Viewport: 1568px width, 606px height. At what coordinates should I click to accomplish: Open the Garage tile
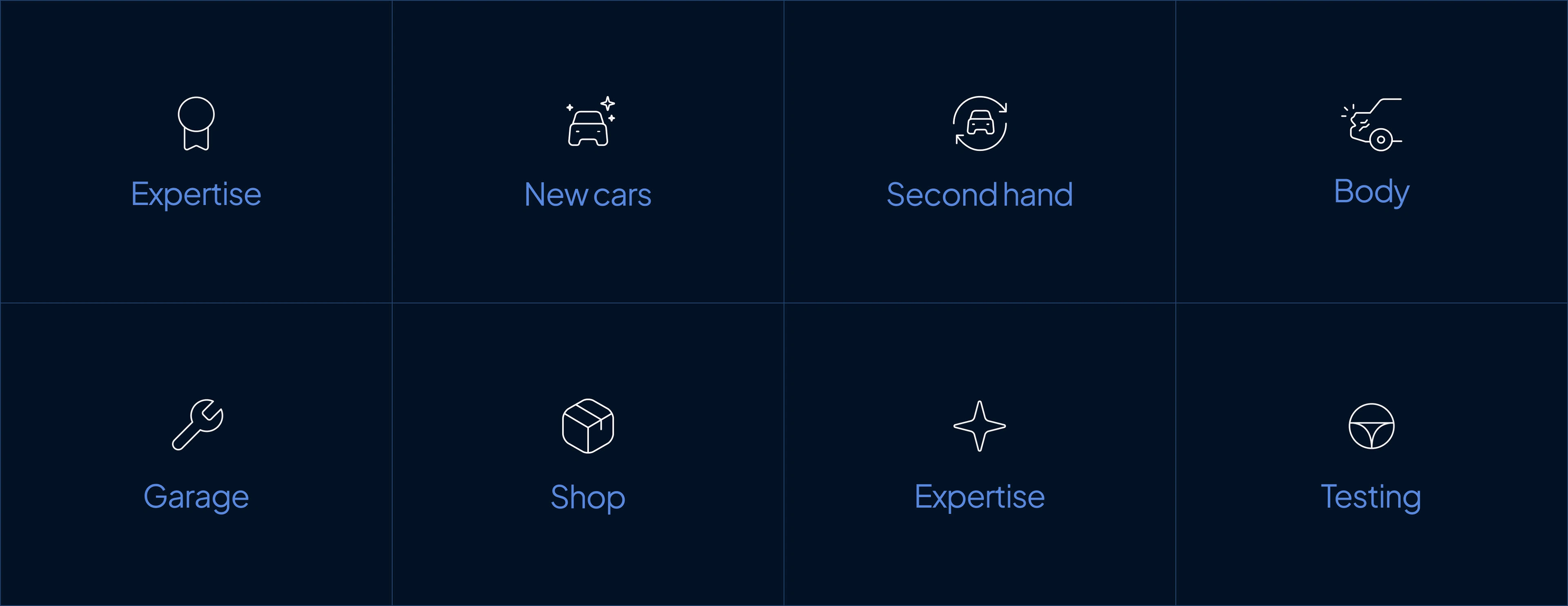[196, 454]
